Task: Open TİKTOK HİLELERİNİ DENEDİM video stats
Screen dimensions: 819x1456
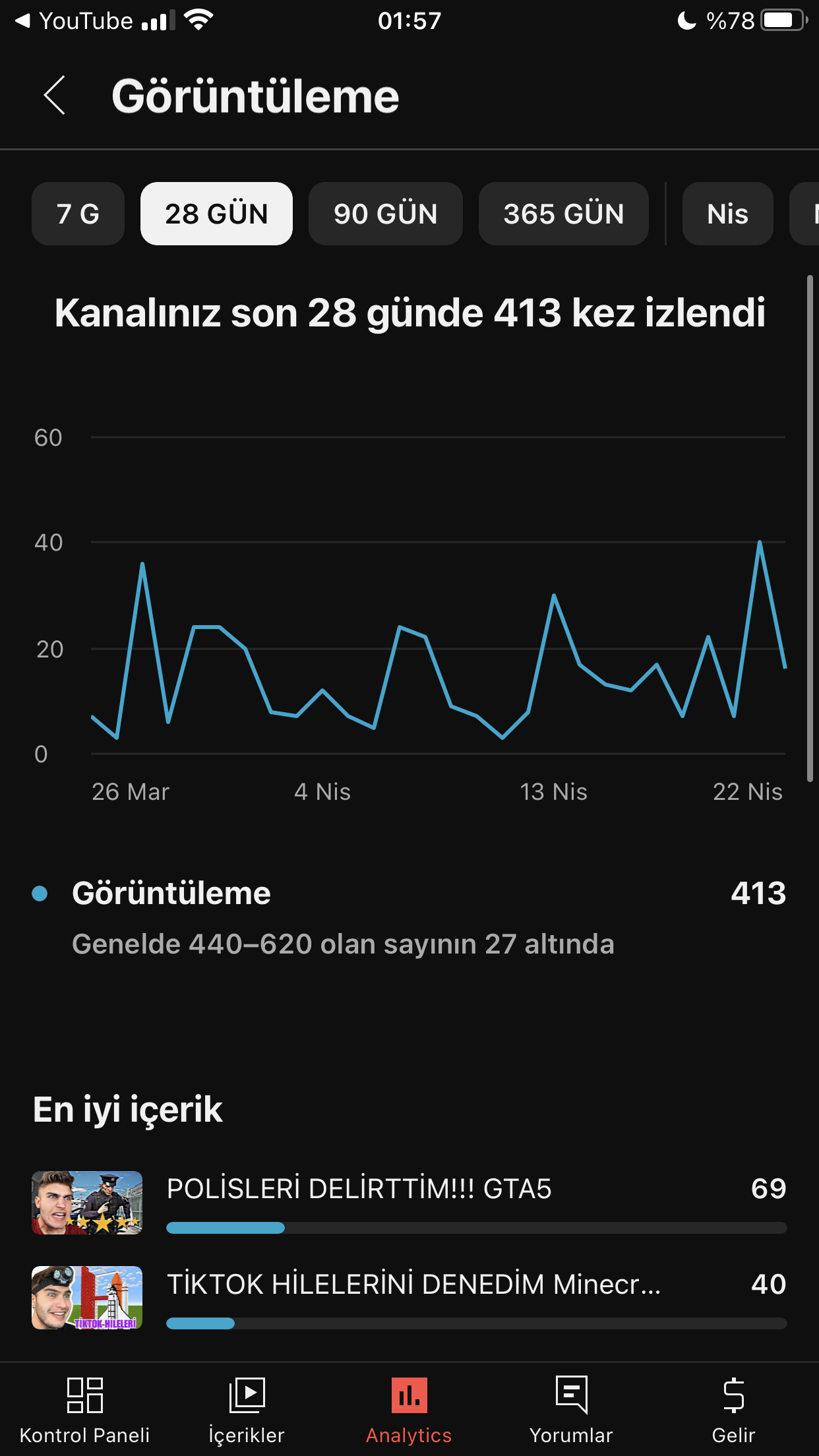Action: point(409,1298)
